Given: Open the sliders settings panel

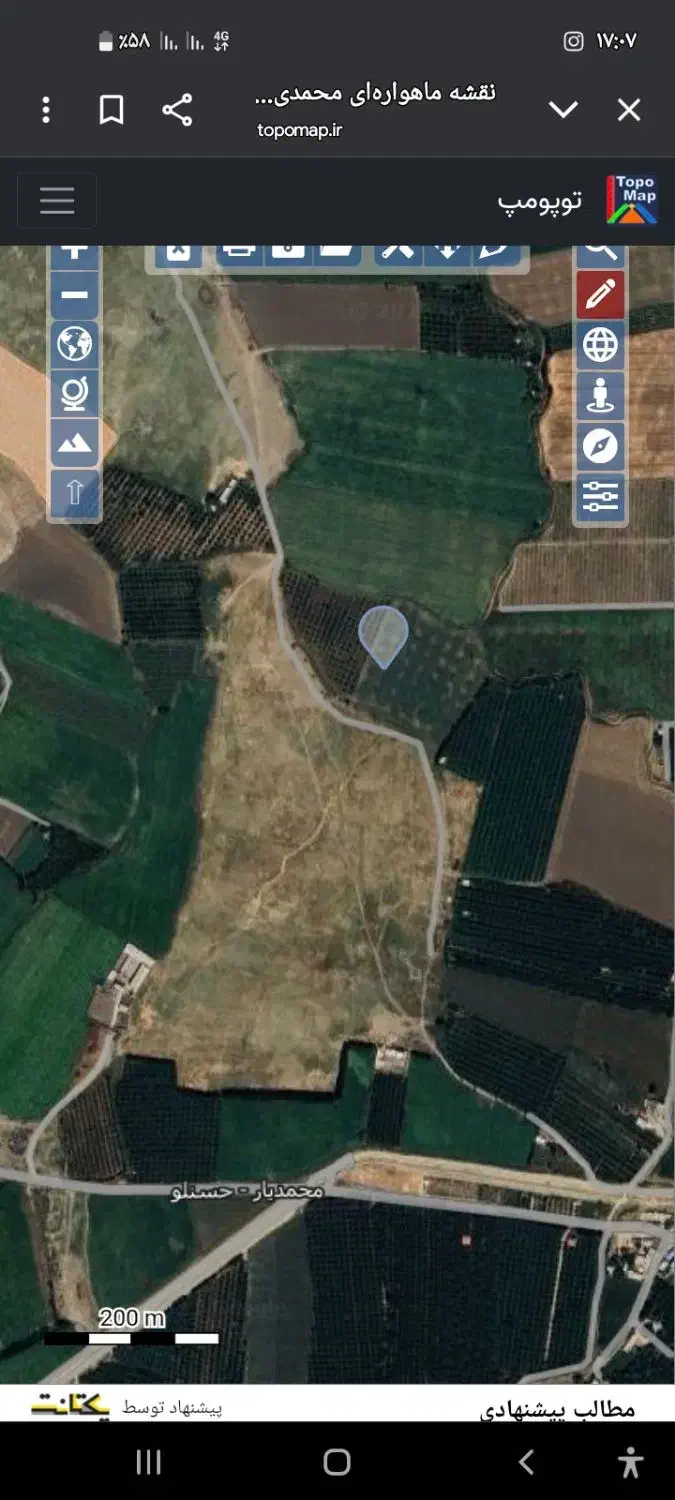Looking at the screenshot, I should click(x=600, y=495).
